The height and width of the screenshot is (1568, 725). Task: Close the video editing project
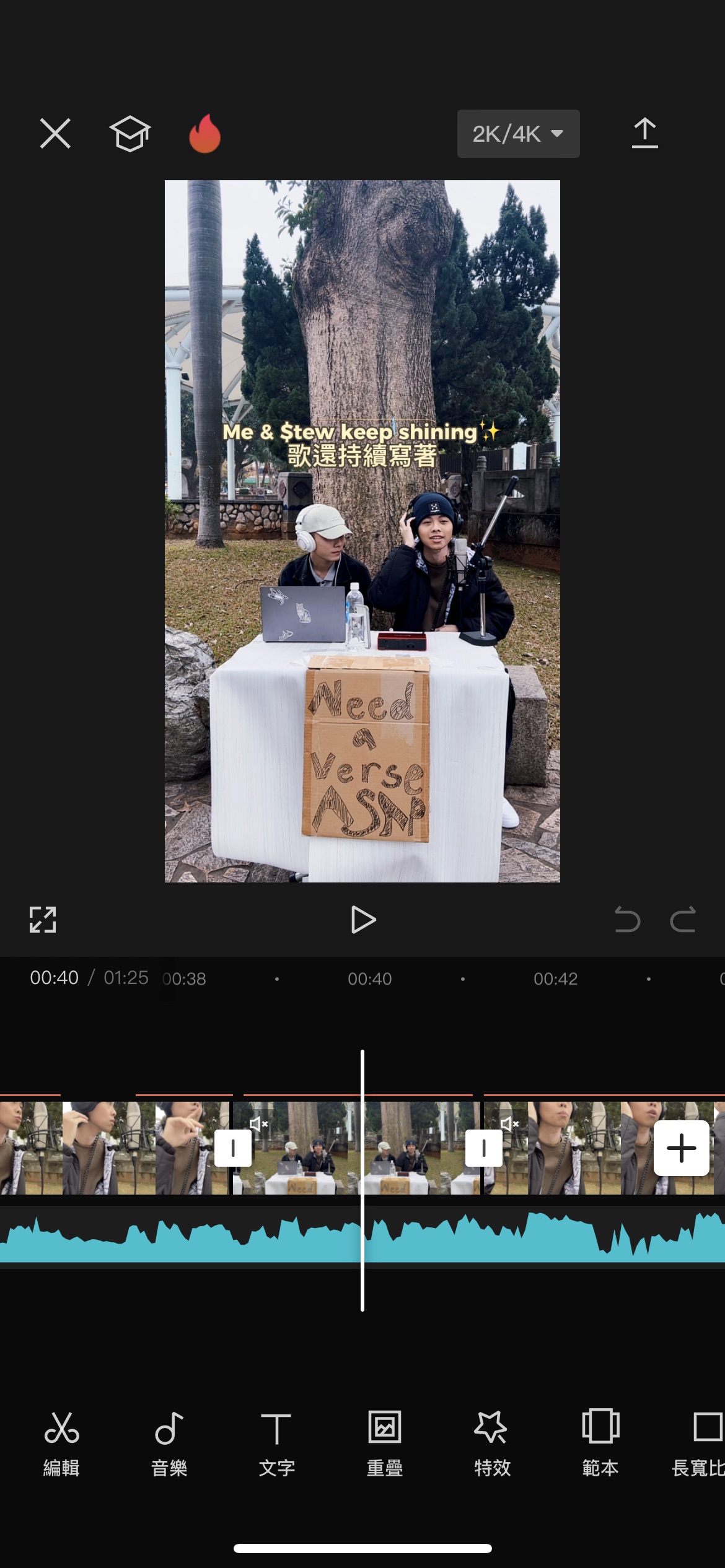tap(55, 133)
